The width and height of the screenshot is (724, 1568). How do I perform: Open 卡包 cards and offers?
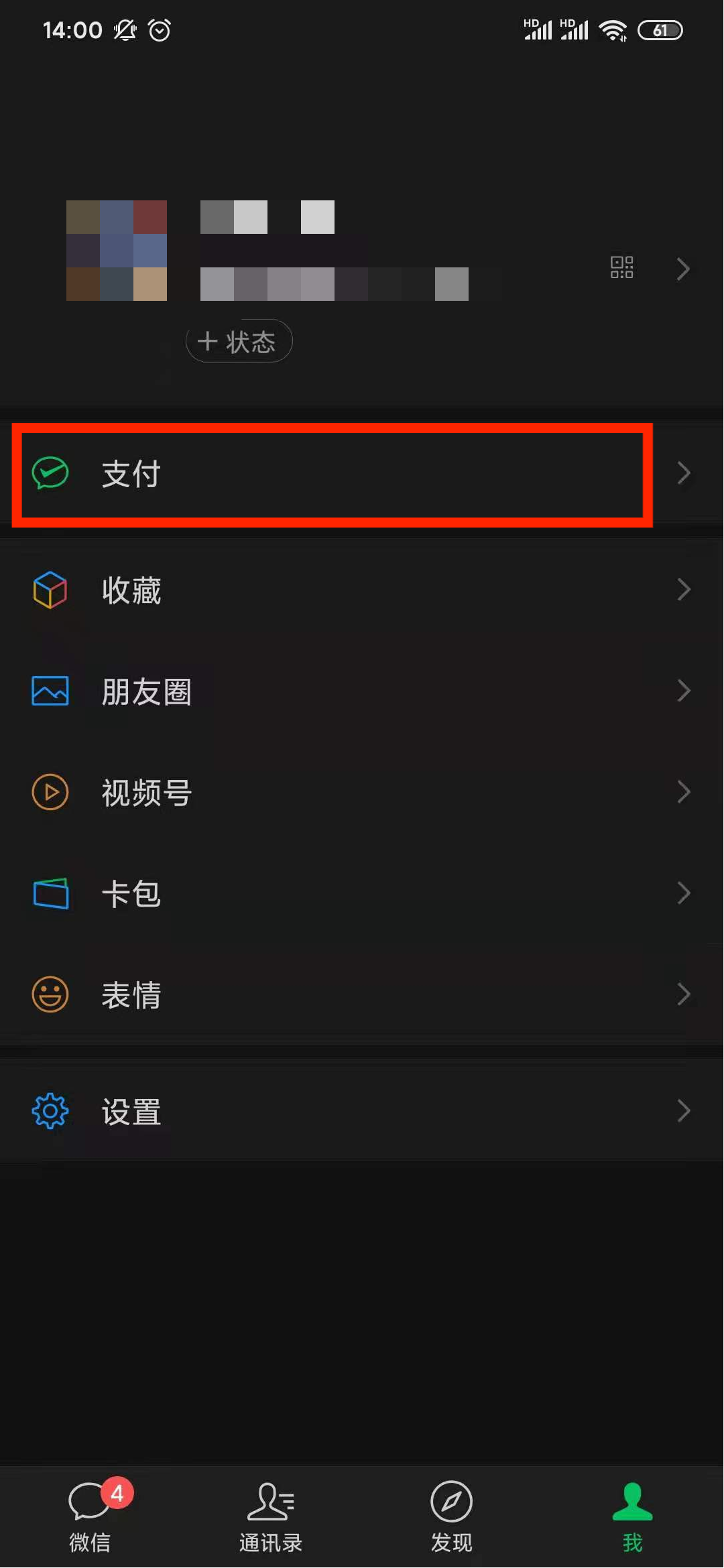[x=362, y=893]
